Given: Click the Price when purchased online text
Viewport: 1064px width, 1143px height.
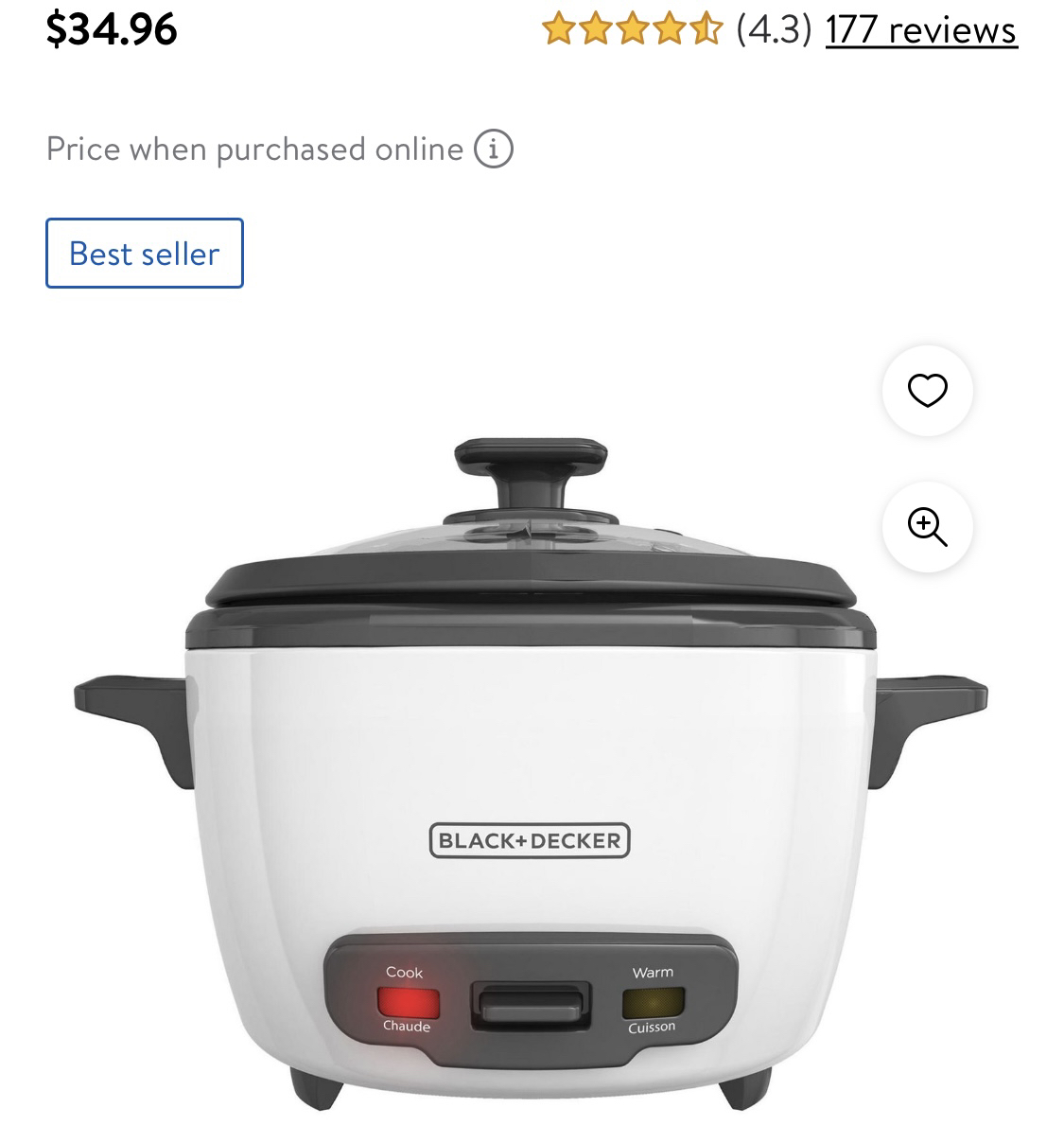Looking at the screenshot, I should pyautogui.click(x=251, y=148).
